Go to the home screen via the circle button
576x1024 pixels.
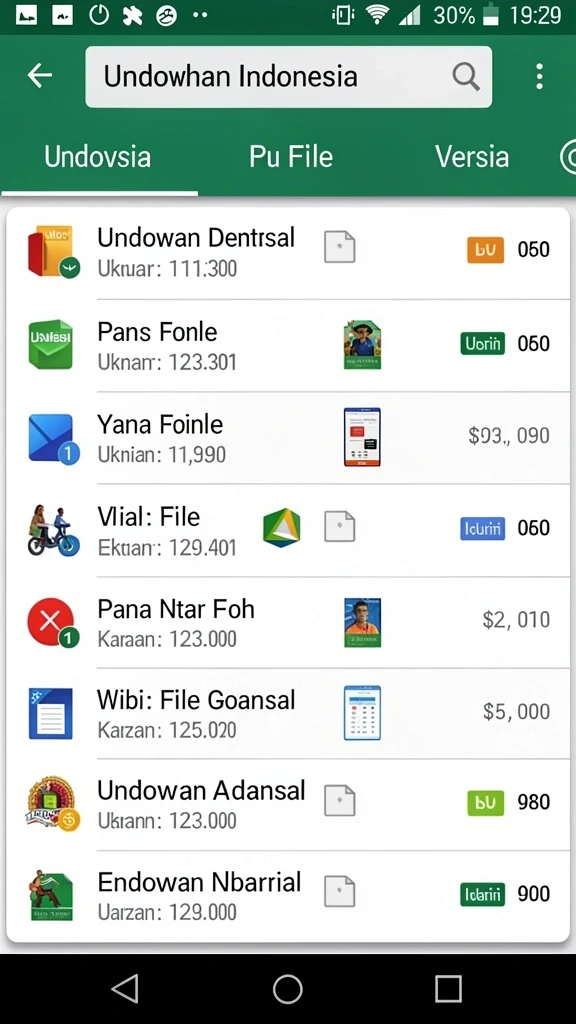coord(287,989)
